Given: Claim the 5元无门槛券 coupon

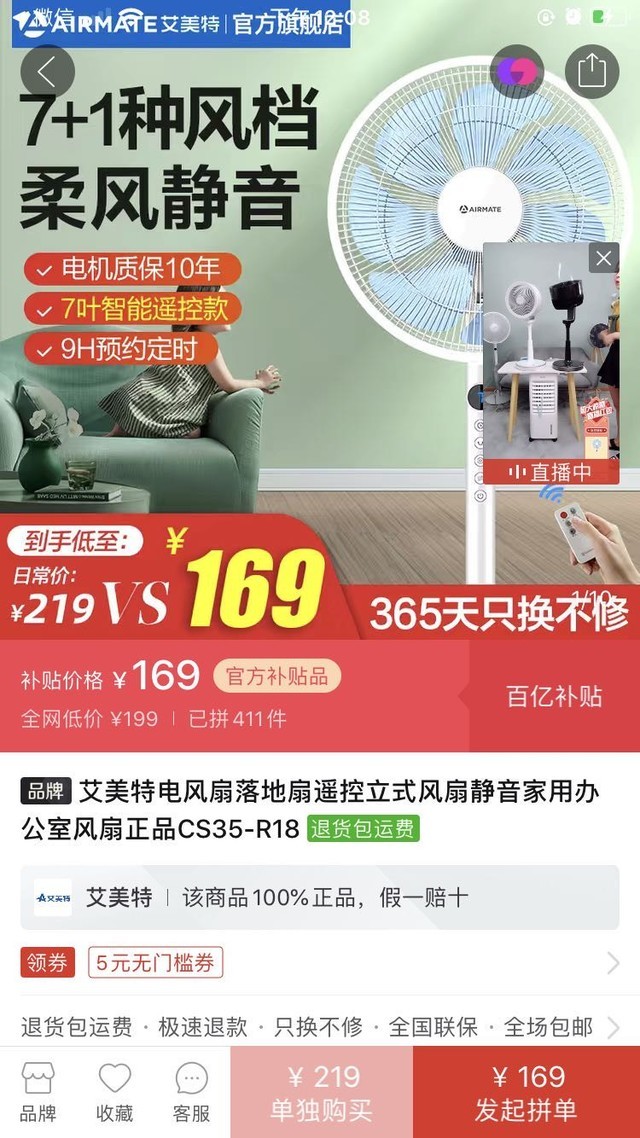Looking at the screenshot, I should tap(155, 963).
